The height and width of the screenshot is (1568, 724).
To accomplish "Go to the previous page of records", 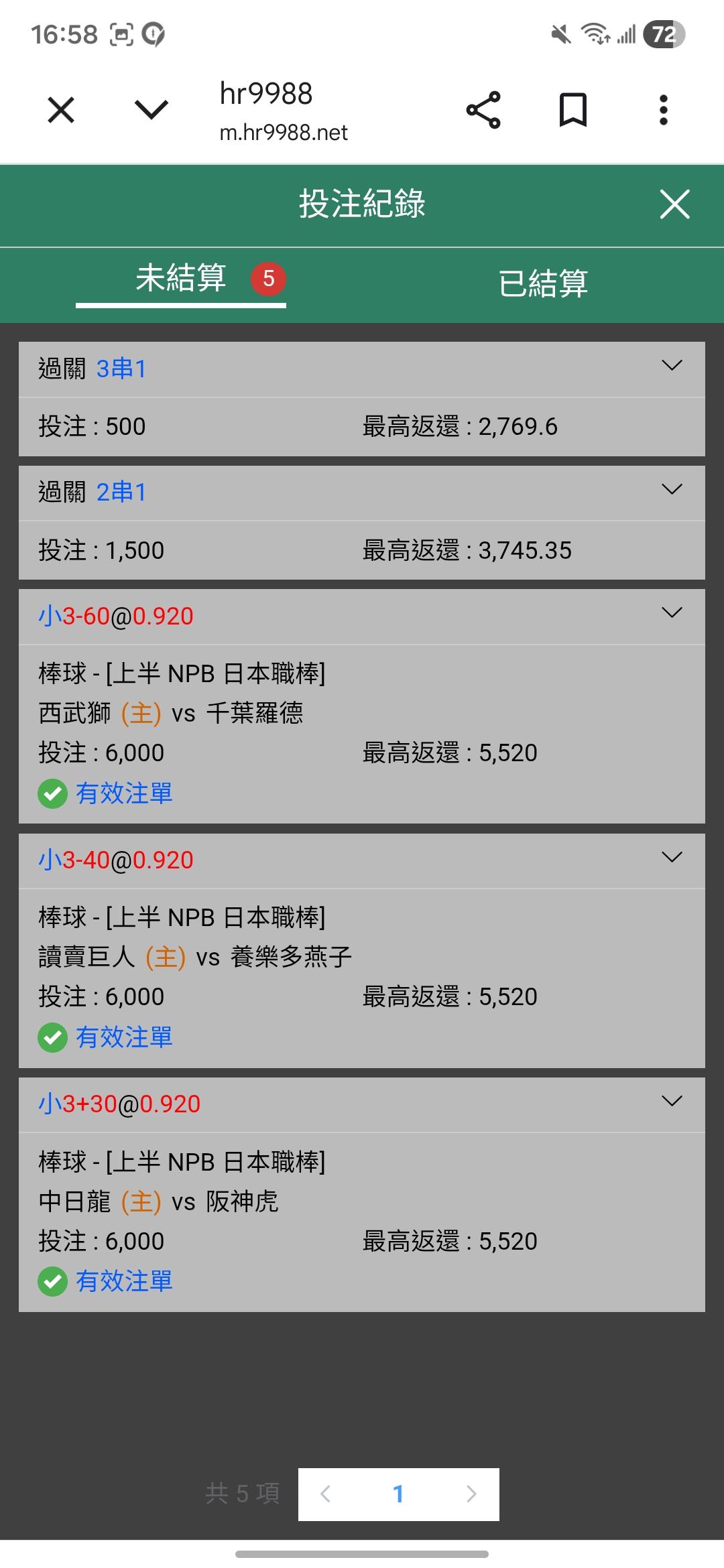I will tap(326, 1494).
